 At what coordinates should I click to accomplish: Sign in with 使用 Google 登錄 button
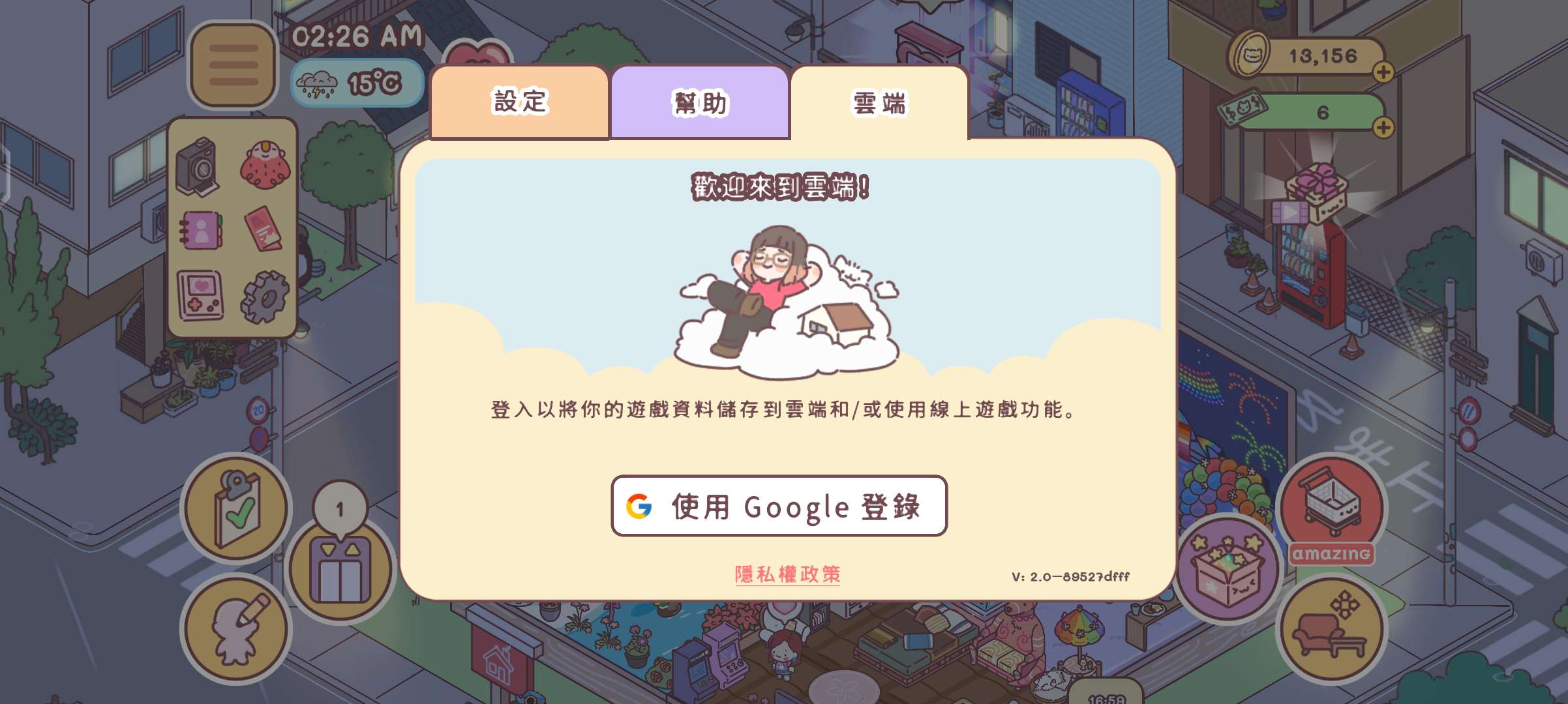point(779,506)
